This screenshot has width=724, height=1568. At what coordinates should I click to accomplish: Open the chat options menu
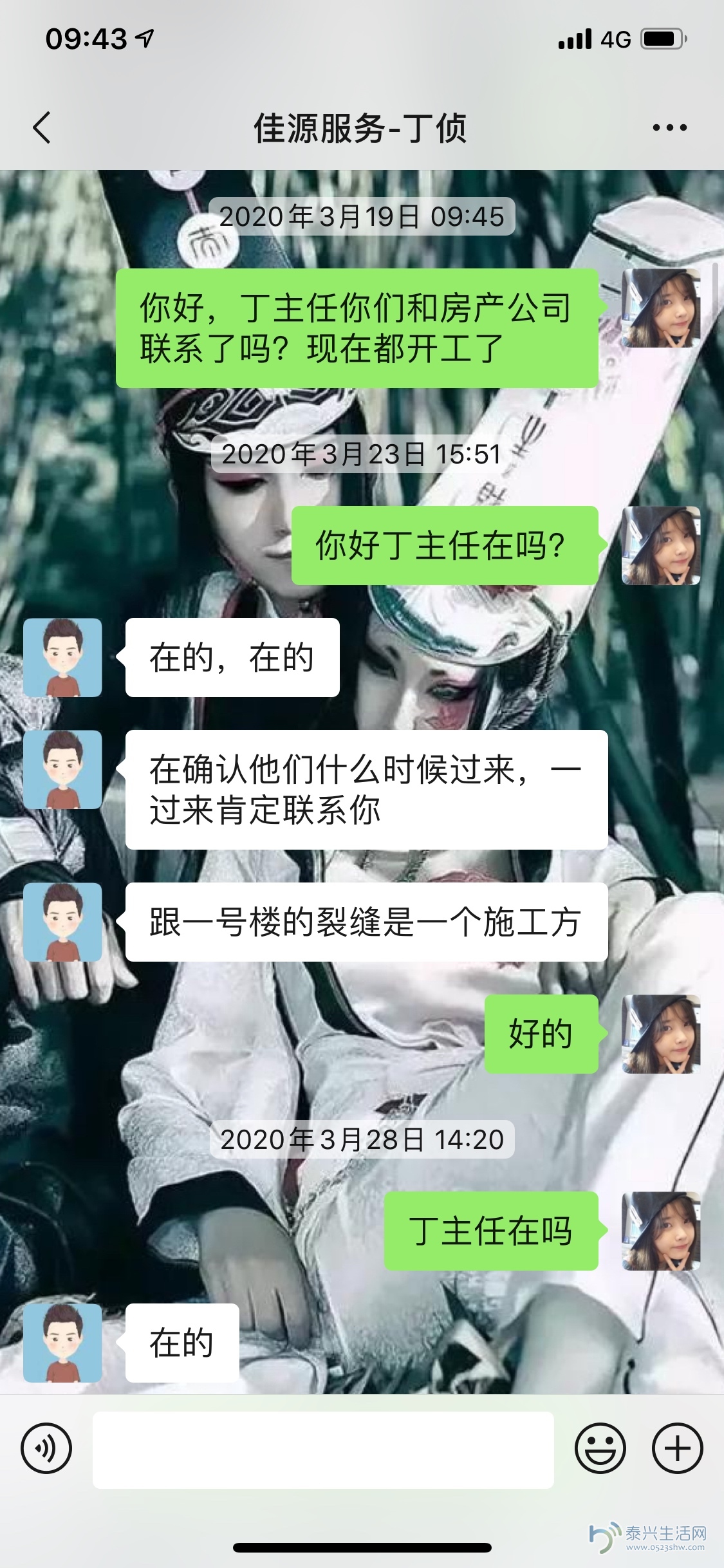pyautogui.click(x=669, y=127)
